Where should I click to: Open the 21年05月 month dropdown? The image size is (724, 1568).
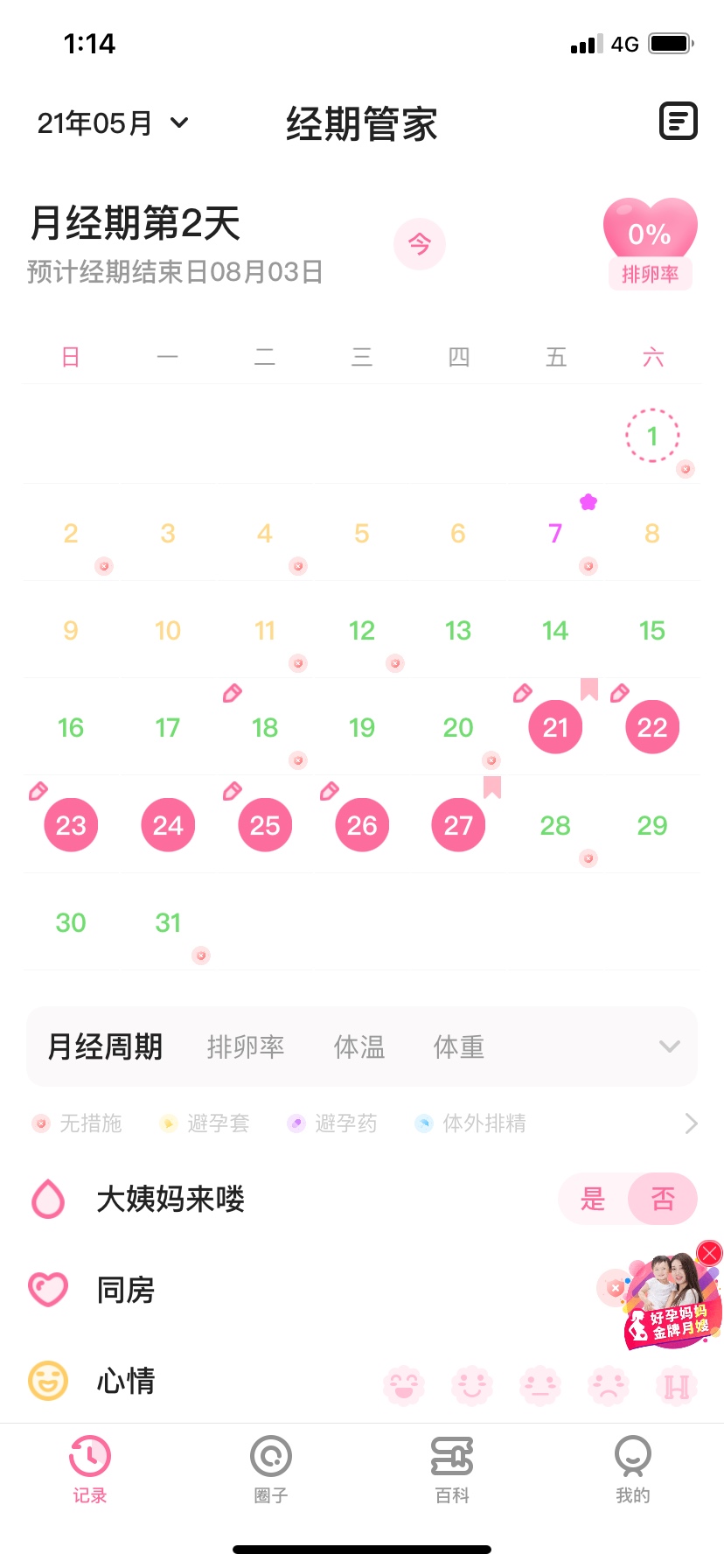[x=112, y=123]
